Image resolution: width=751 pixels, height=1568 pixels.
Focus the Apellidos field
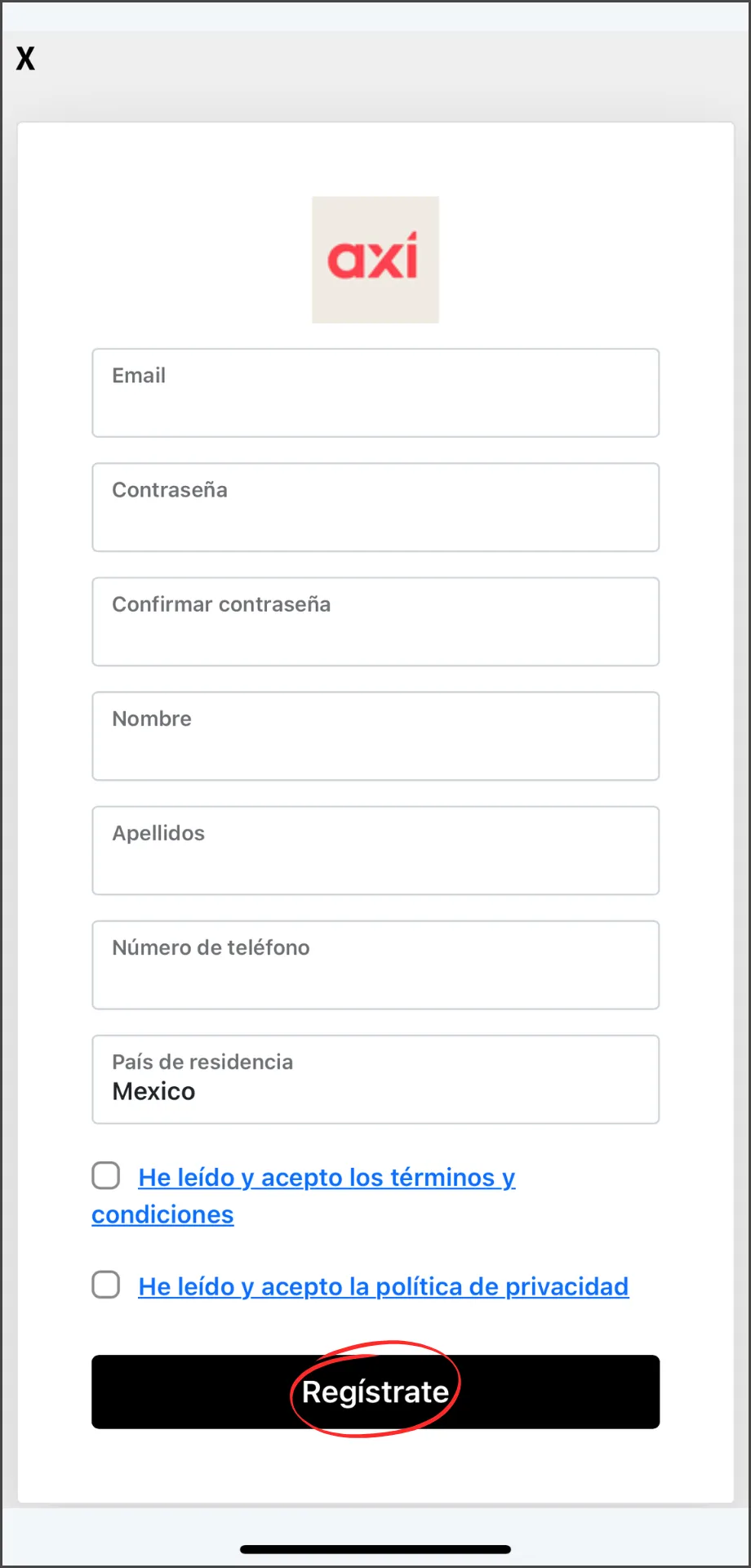tap(375, 850)
